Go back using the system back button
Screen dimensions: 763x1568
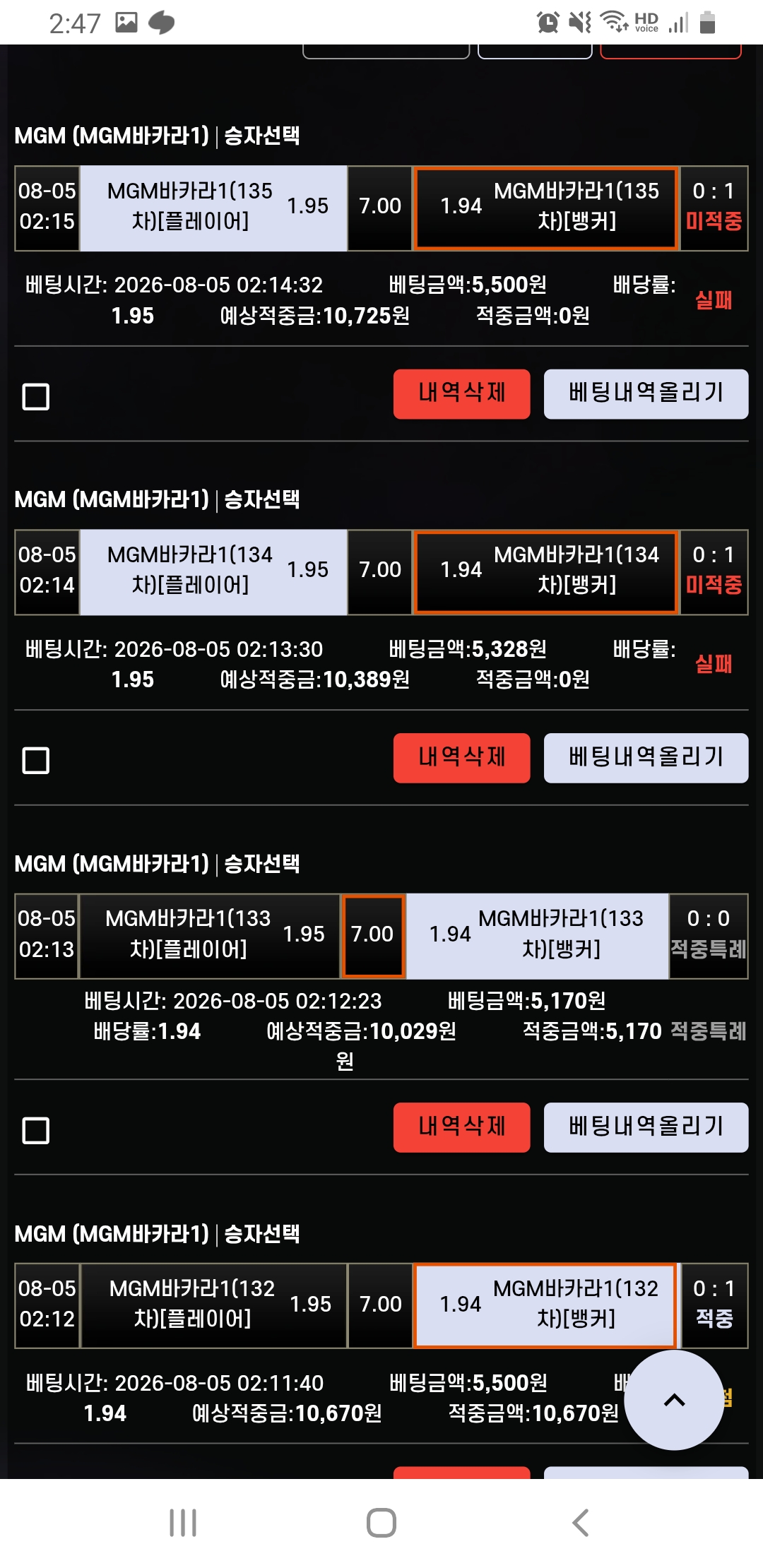pyautogui.click(x=580, y=1523)
